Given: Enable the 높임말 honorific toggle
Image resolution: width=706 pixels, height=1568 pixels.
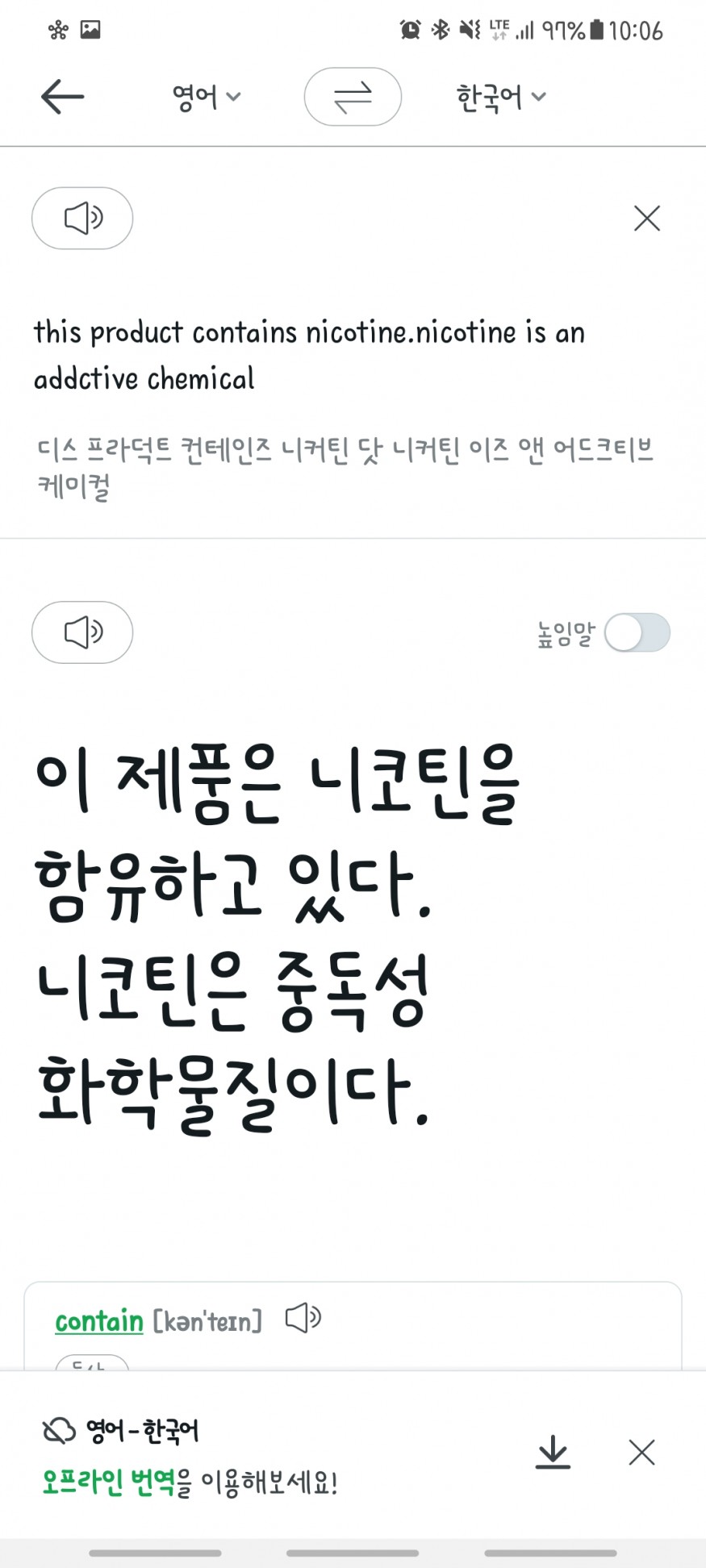Looking at the screenshot, I should pyautogui.click(x=637, y=632).
